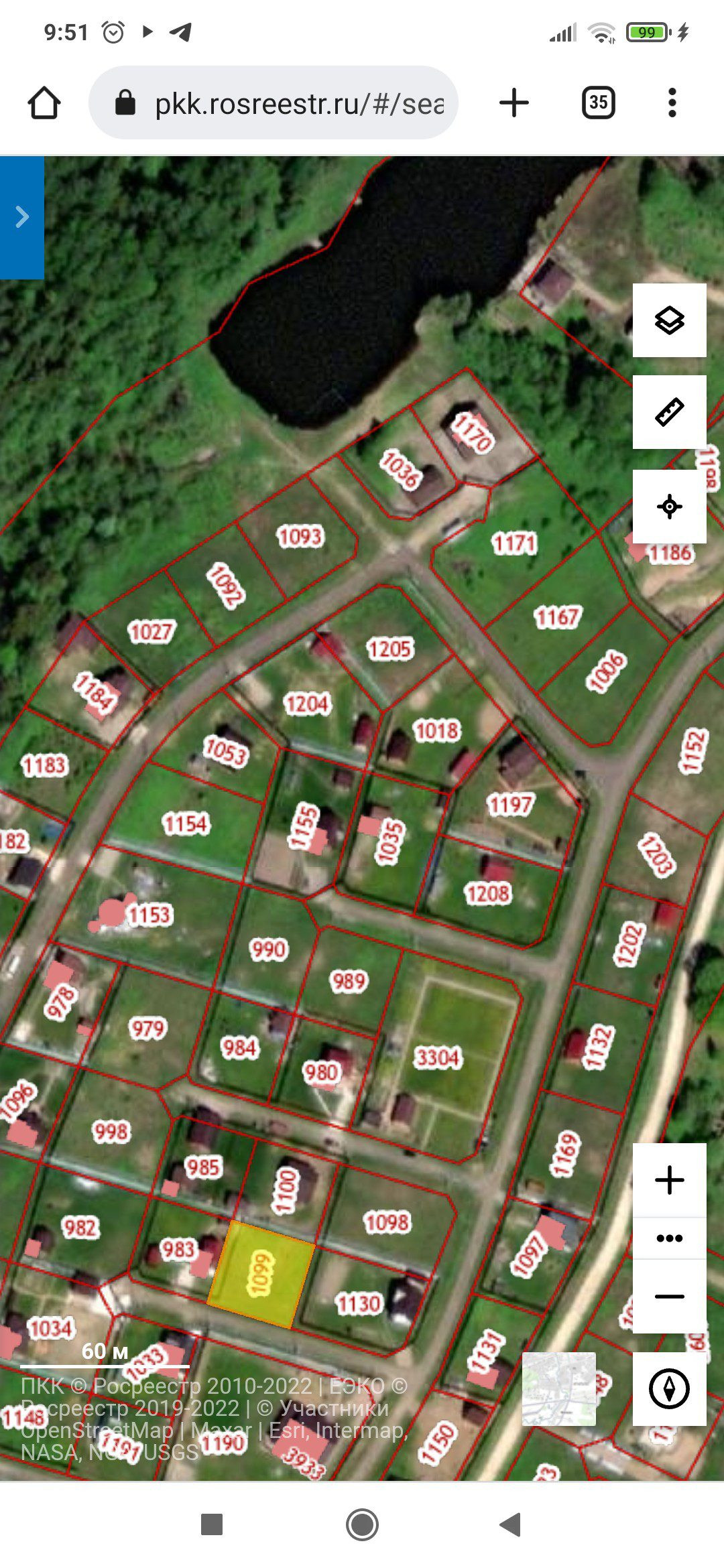Center map on my location
The width and height of the screenshot is (724, 1568).
tap(669, 507)
